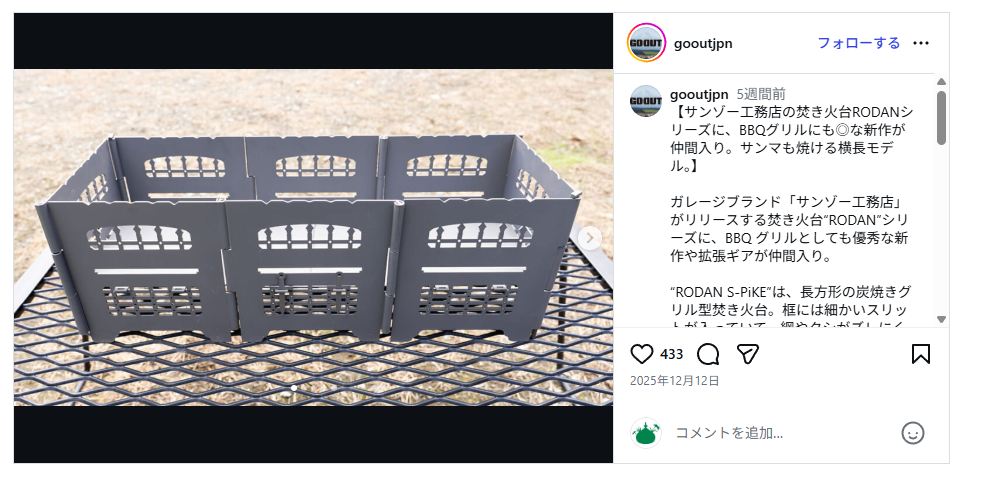
Task: Click the caption scrollbar down arrow
Action: click(x=941, y=319)
